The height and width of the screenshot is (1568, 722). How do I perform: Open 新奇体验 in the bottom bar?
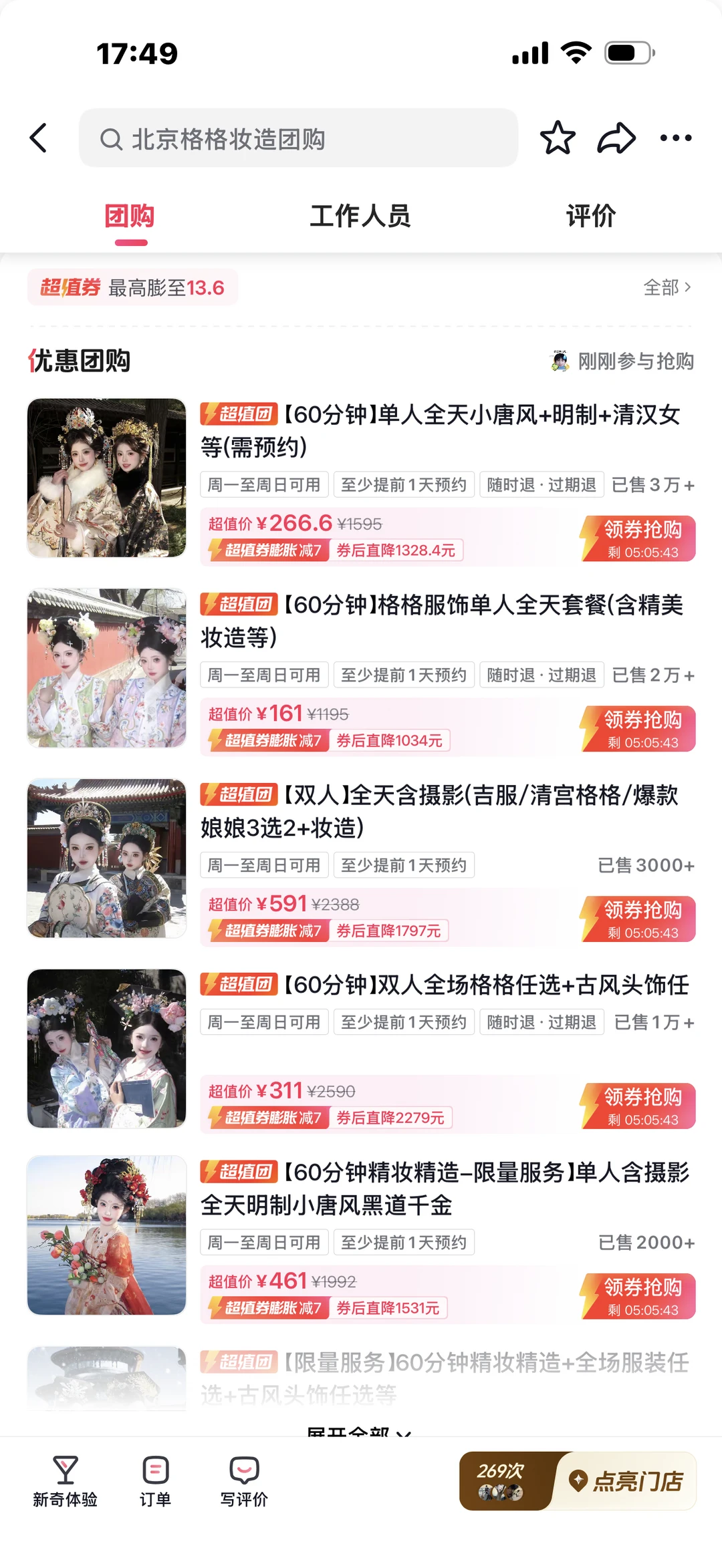click(65, 1481)
